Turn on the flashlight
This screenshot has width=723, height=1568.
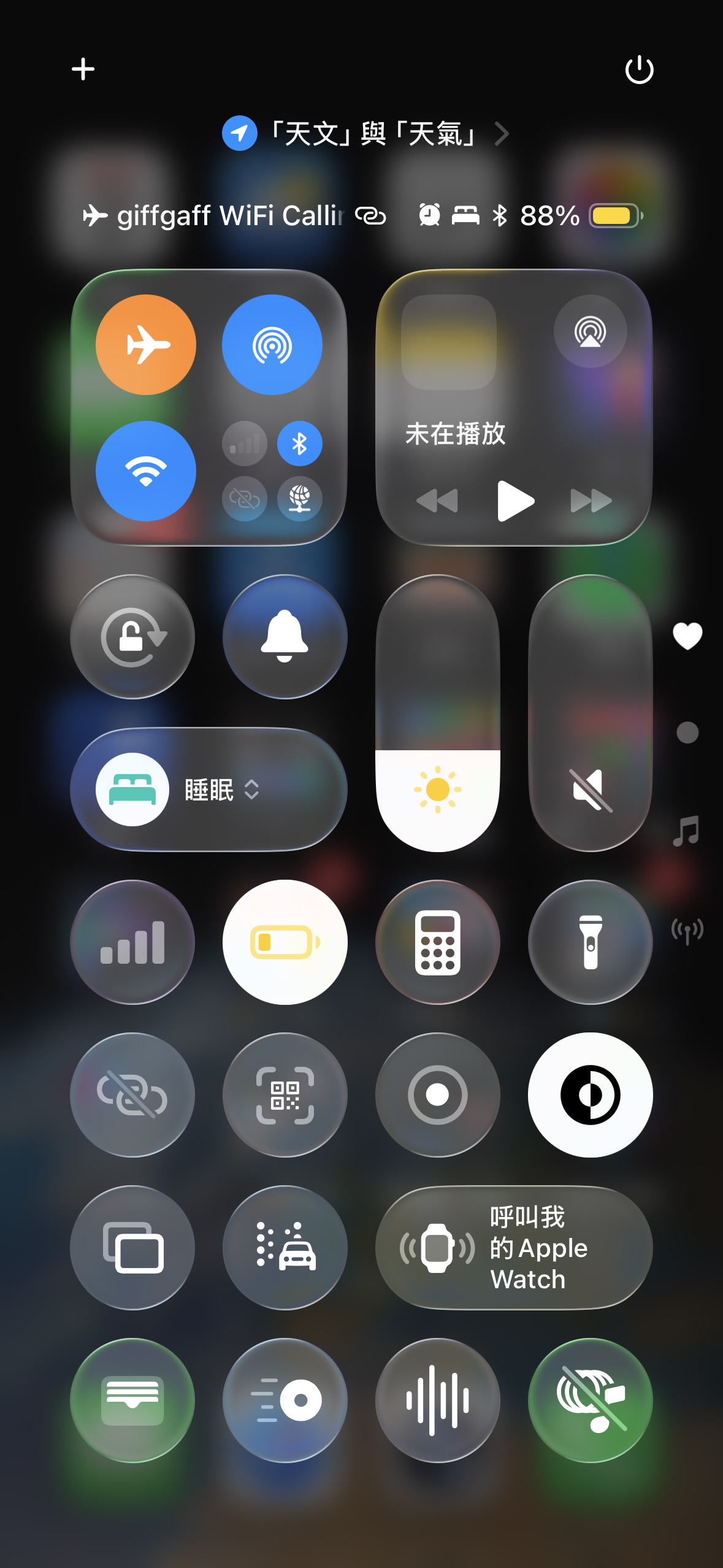(x=590, y=942)
